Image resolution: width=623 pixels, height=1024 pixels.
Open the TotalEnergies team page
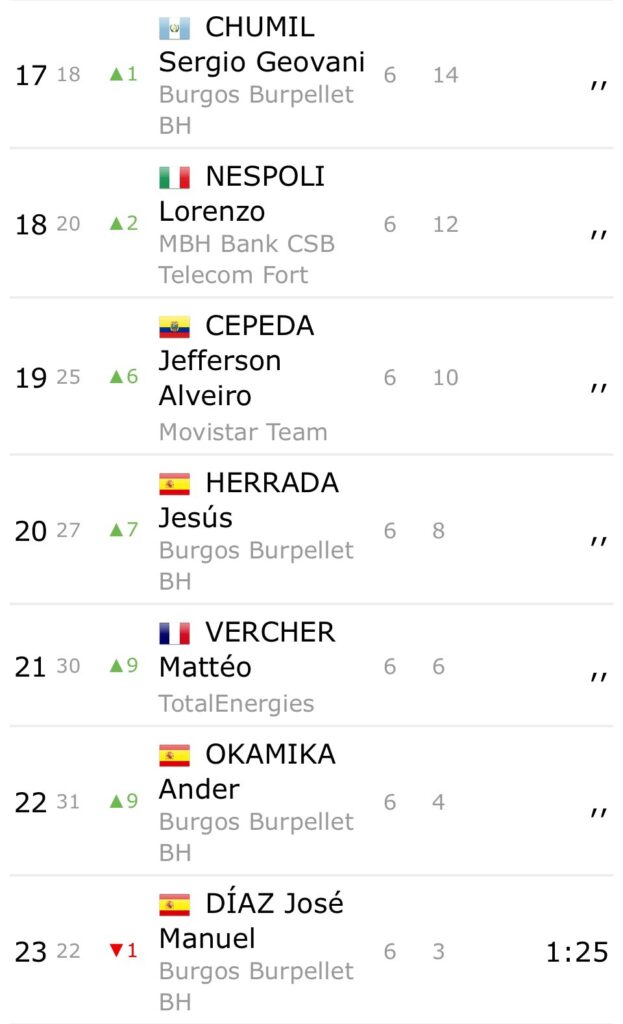point(236,703)
